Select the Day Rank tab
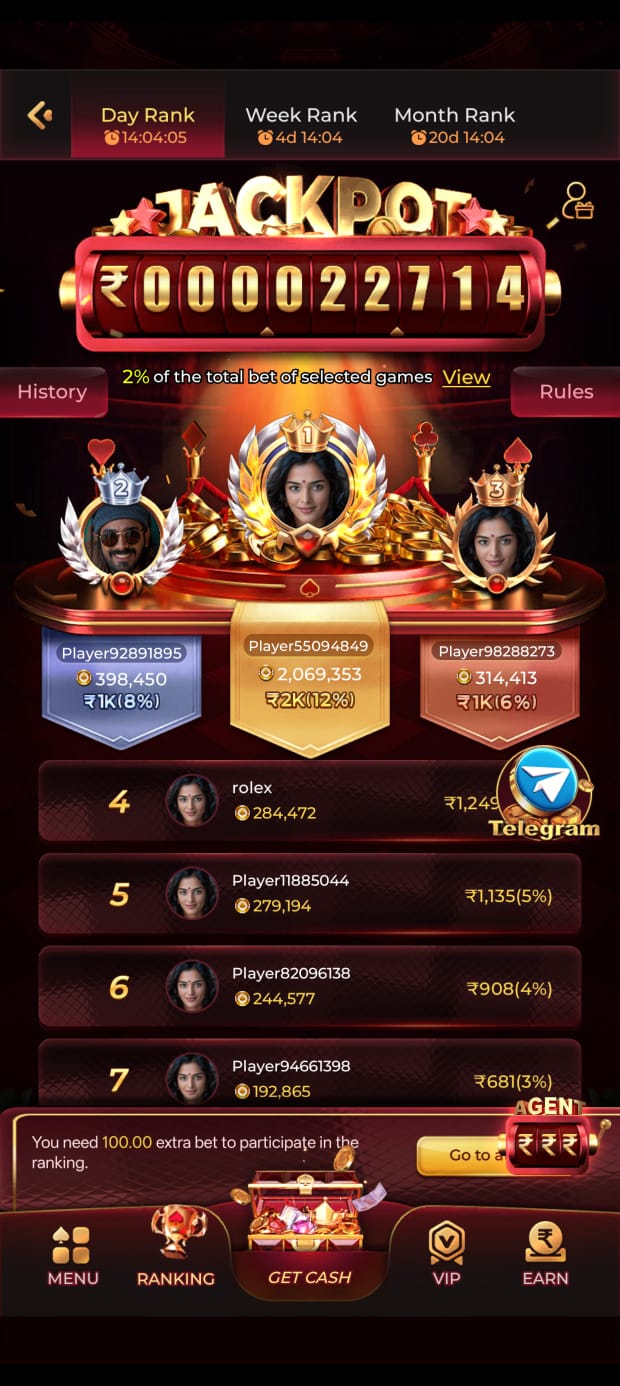 (147, 125)
